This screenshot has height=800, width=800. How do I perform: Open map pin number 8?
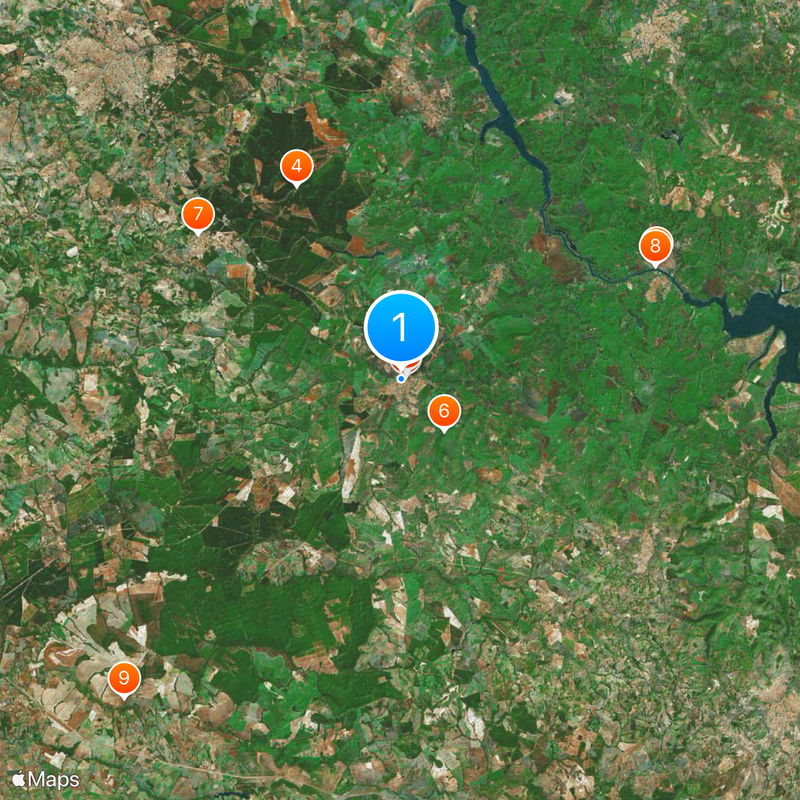coord(656,245)
